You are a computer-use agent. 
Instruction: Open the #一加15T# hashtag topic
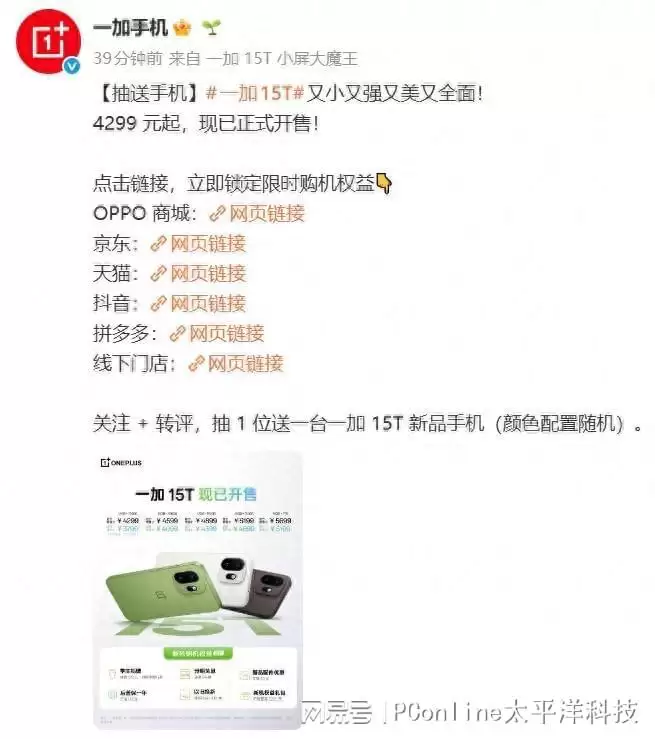tap(255, 93)
